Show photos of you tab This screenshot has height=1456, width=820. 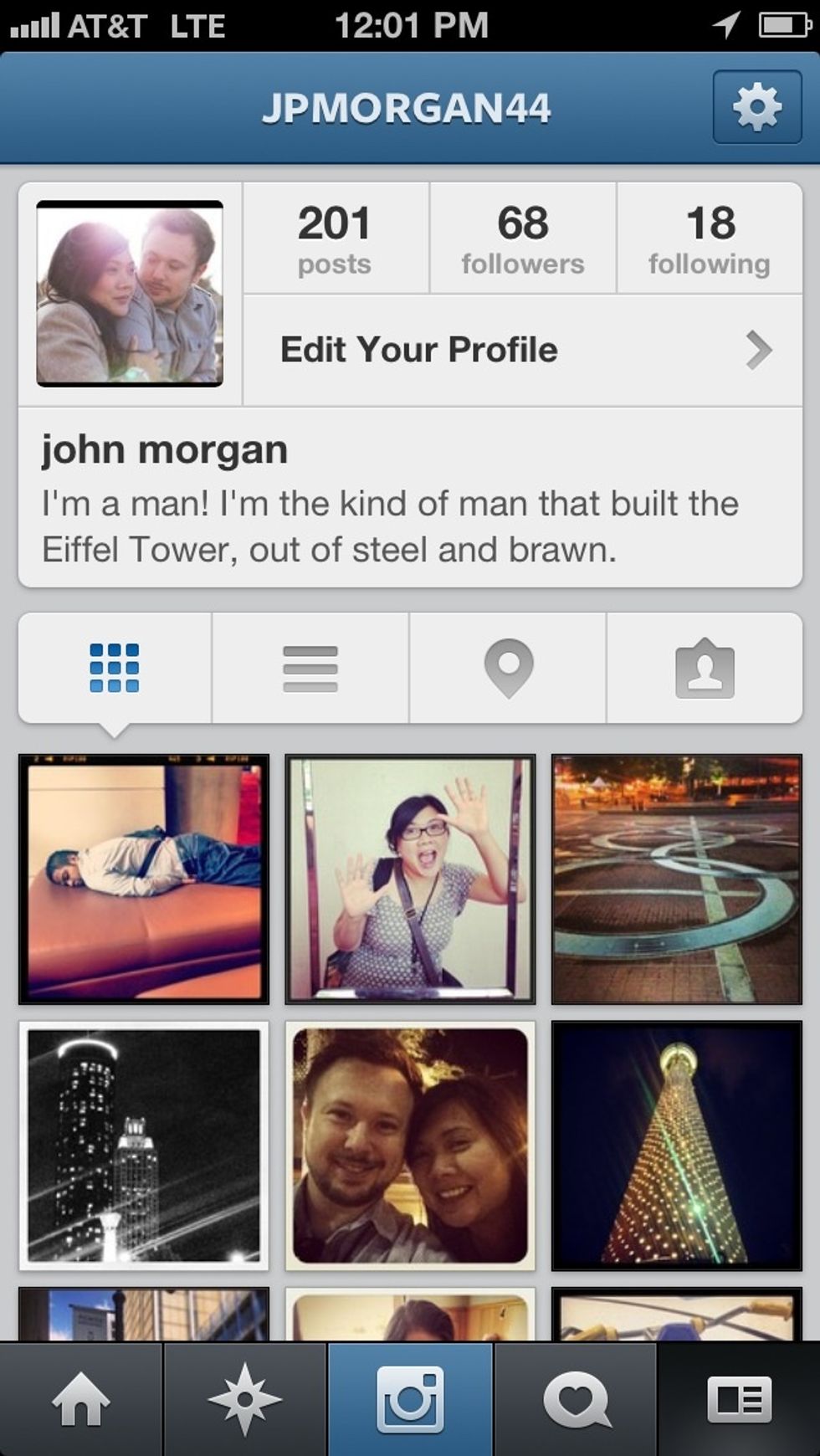click(705, 668)
